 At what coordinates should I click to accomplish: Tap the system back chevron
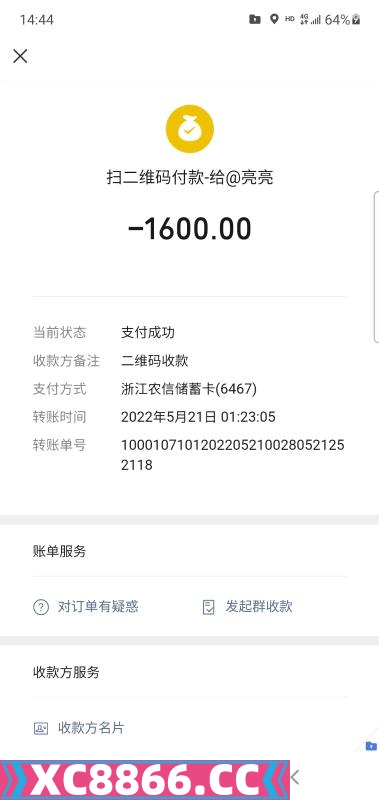pyautogui.click(x=295, y=778)
